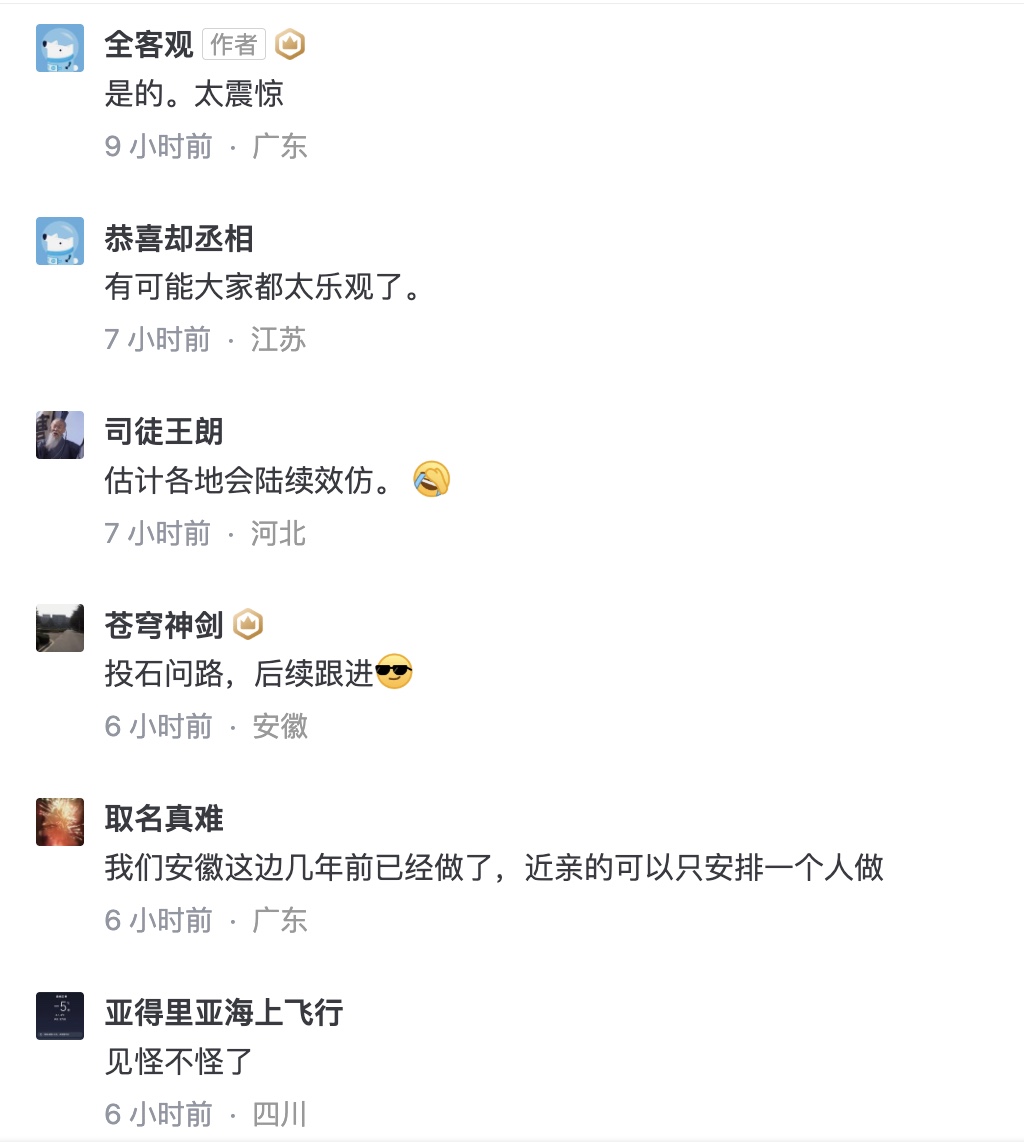Open 苍穹神剑's user name link

[164, 626]
